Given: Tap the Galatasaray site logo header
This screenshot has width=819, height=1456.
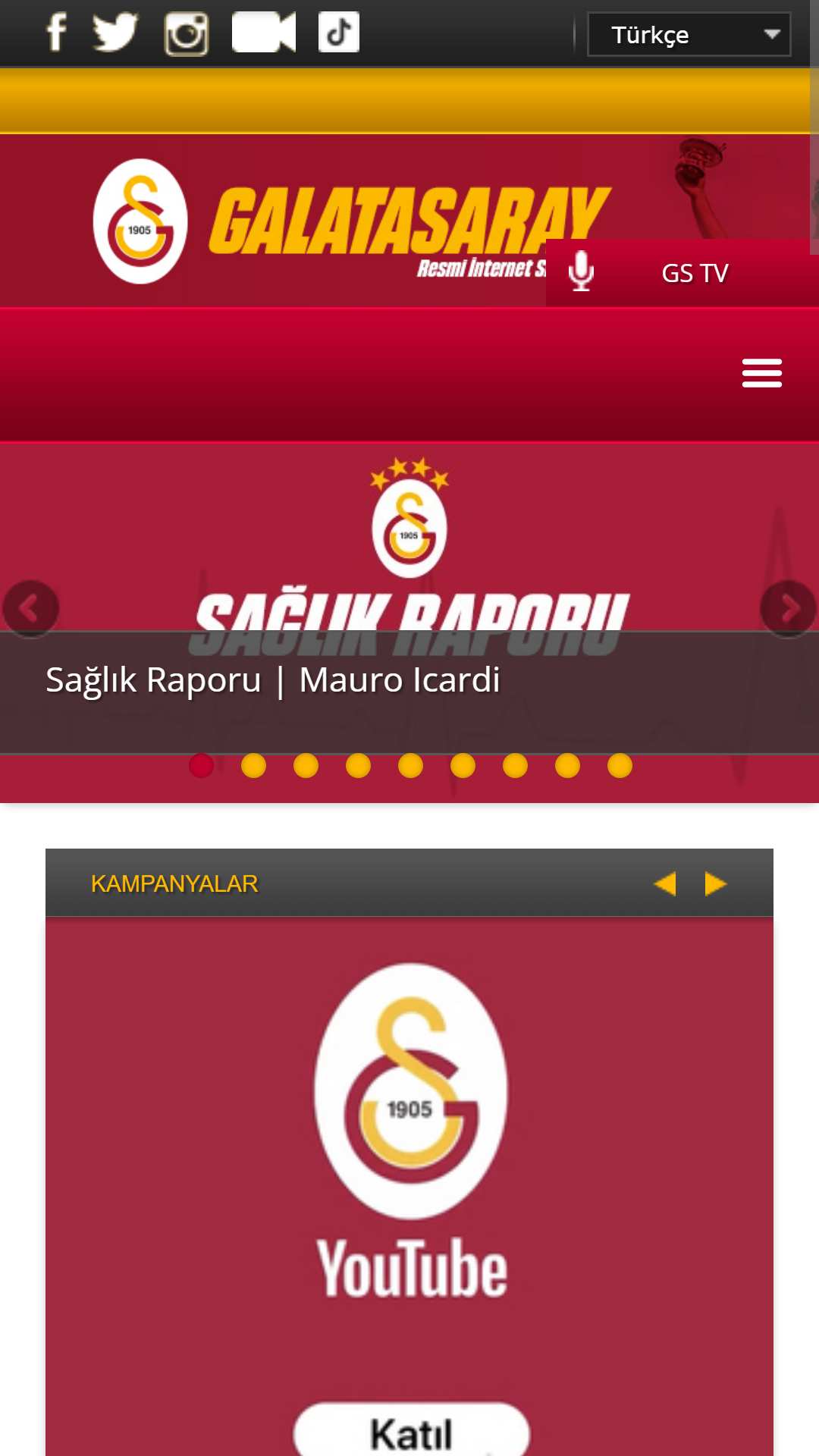Looking at the screenshot, I should (352, 221).
